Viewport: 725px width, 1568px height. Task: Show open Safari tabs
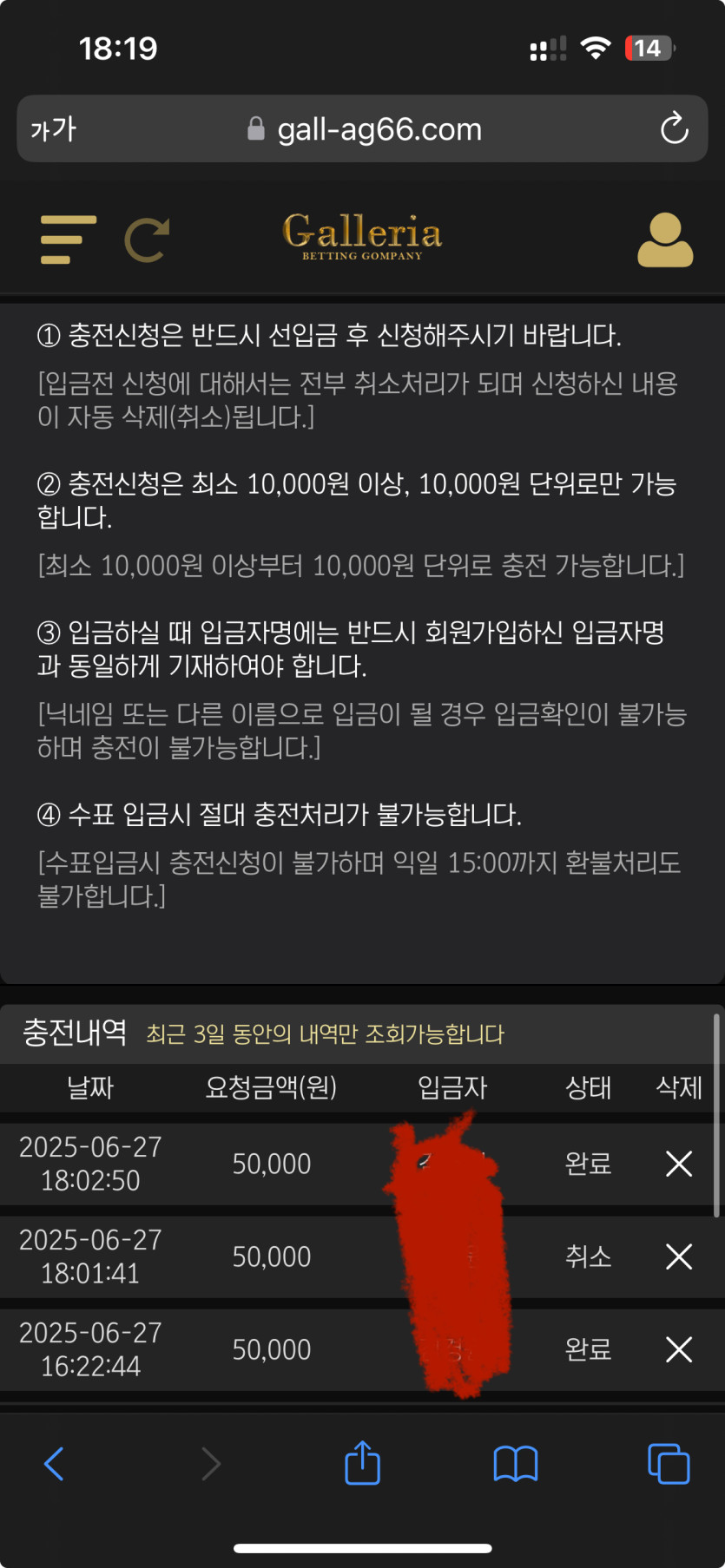[669, 1464]
